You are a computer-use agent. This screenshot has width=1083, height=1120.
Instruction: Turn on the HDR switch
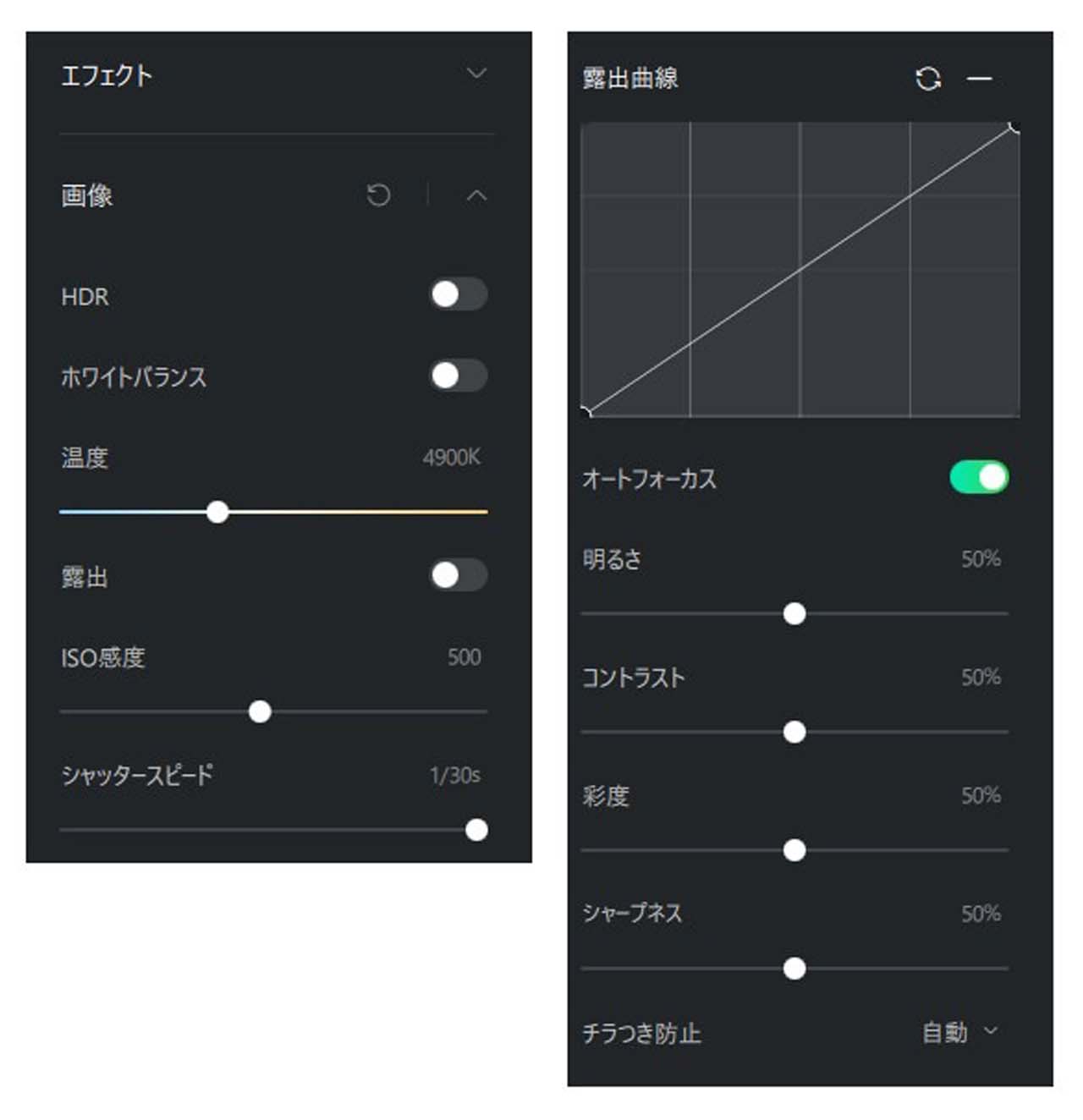[458, 294]
